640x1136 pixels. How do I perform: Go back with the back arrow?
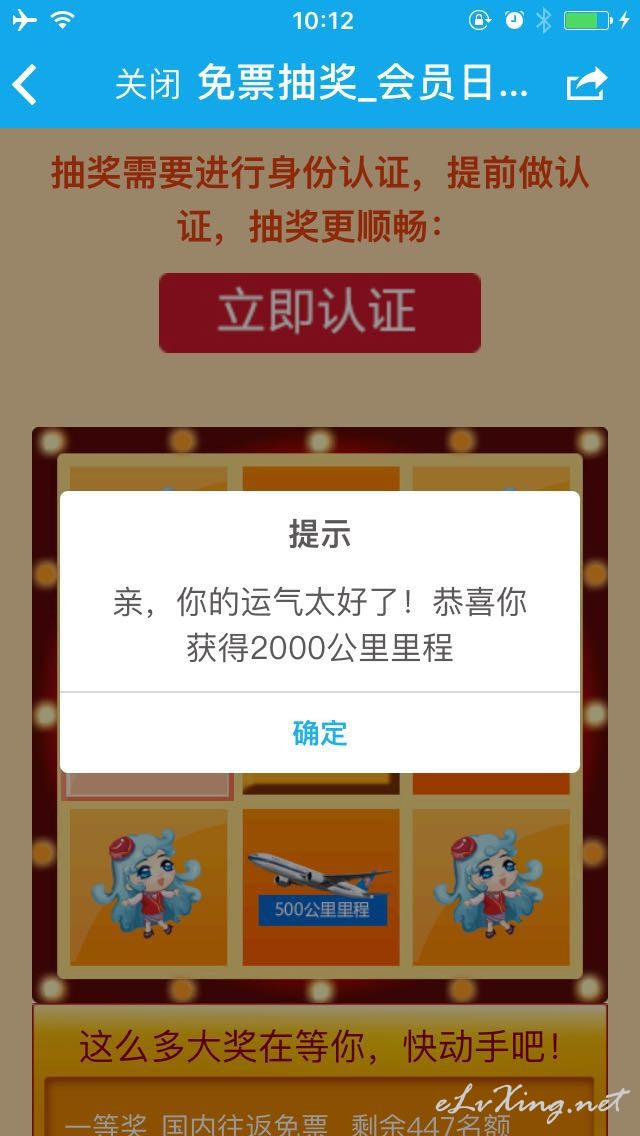pos(25,85)
